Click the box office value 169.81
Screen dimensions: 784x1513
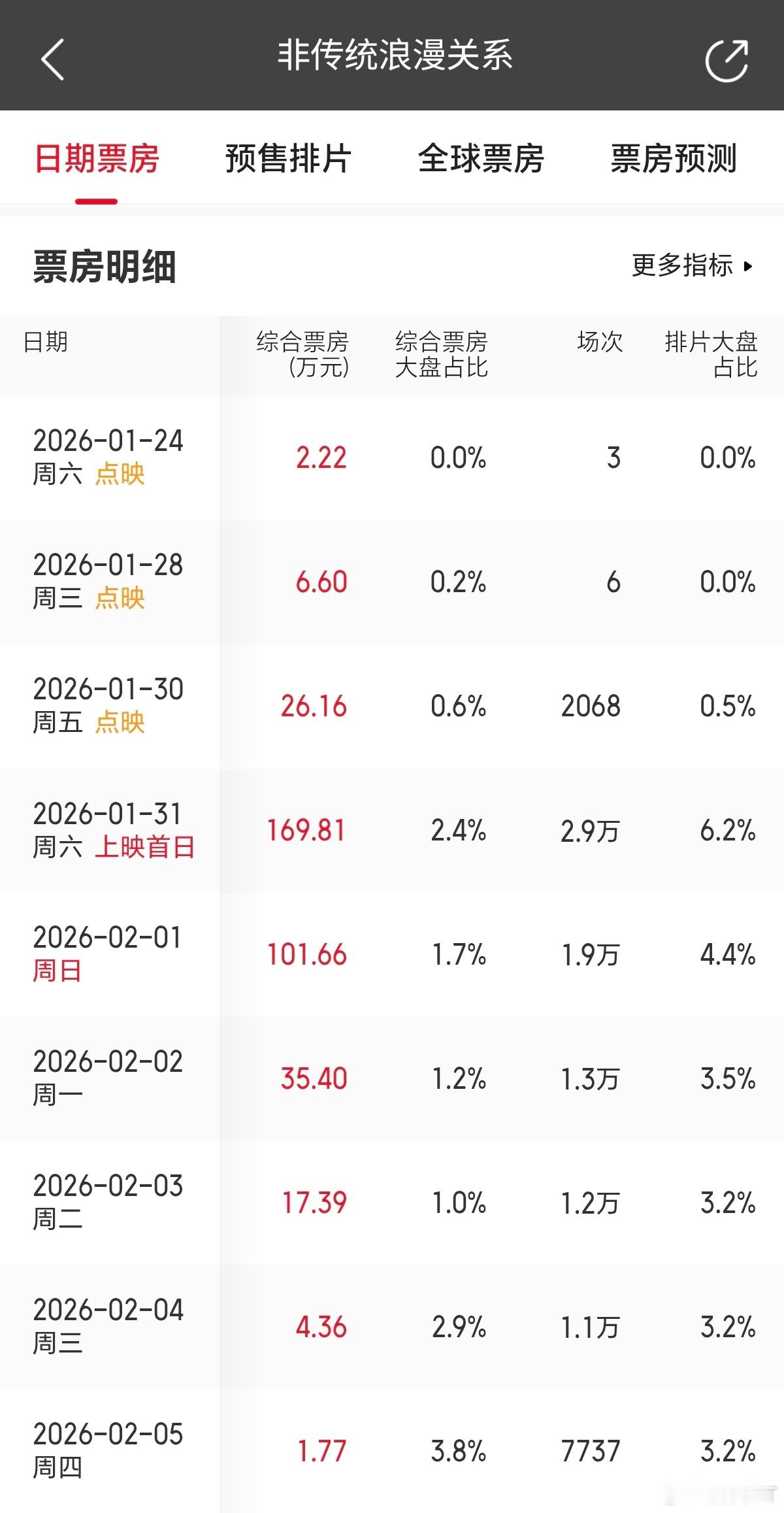pos(306,830)
